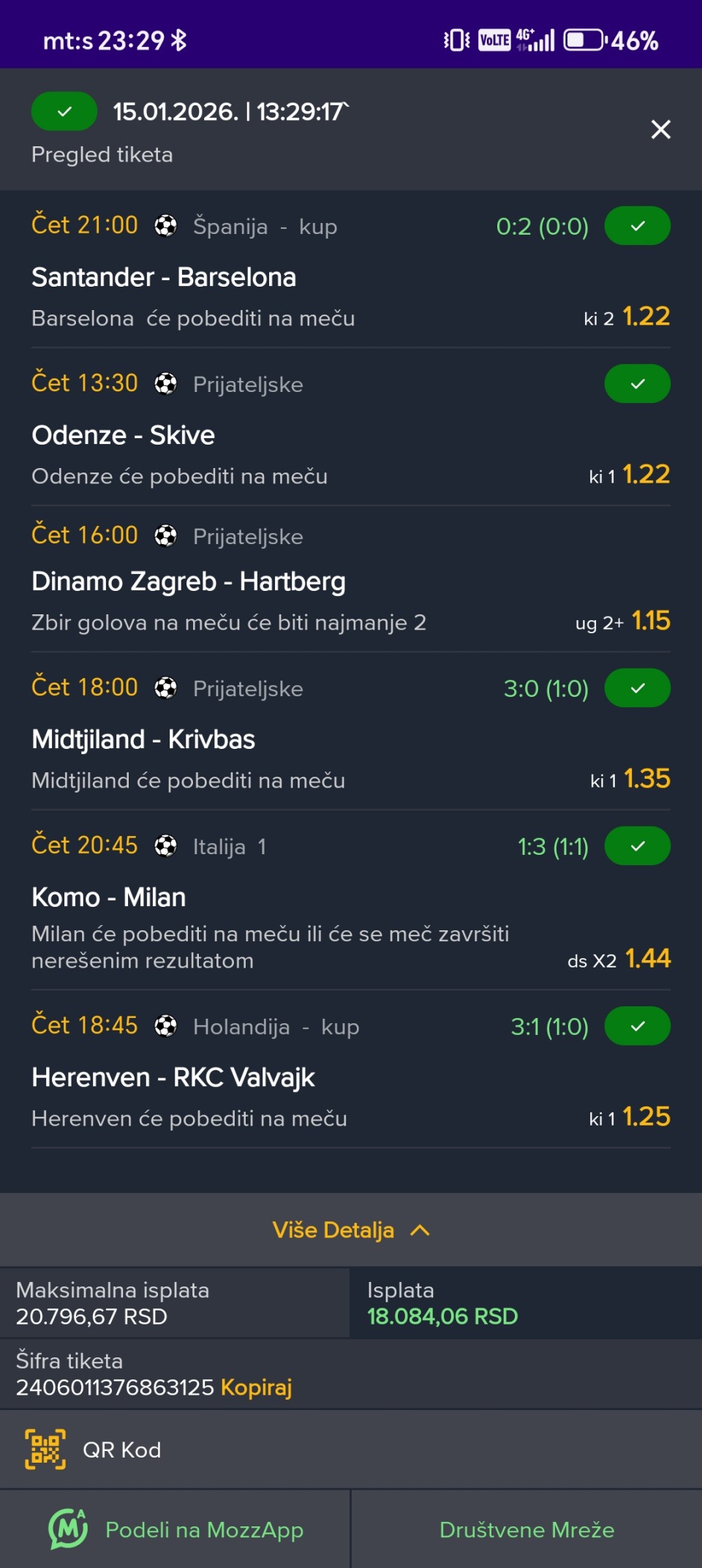Screen dimensions: 702x1568
Task: Share ticket via Podeli na MozzApp
Action: pos(177,1529)
